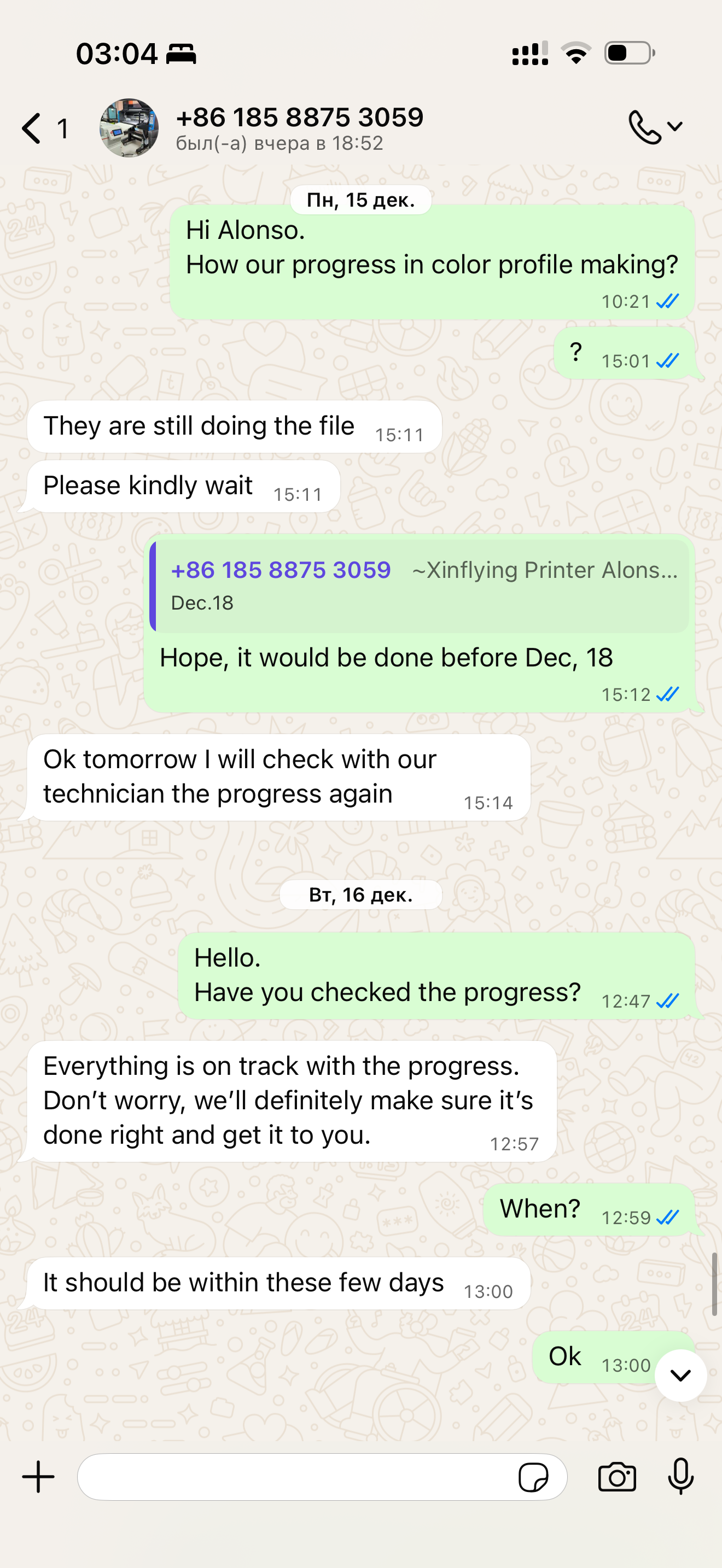
Task: Launch the camera from chat bar
Action: click(x=616, y=1477)
